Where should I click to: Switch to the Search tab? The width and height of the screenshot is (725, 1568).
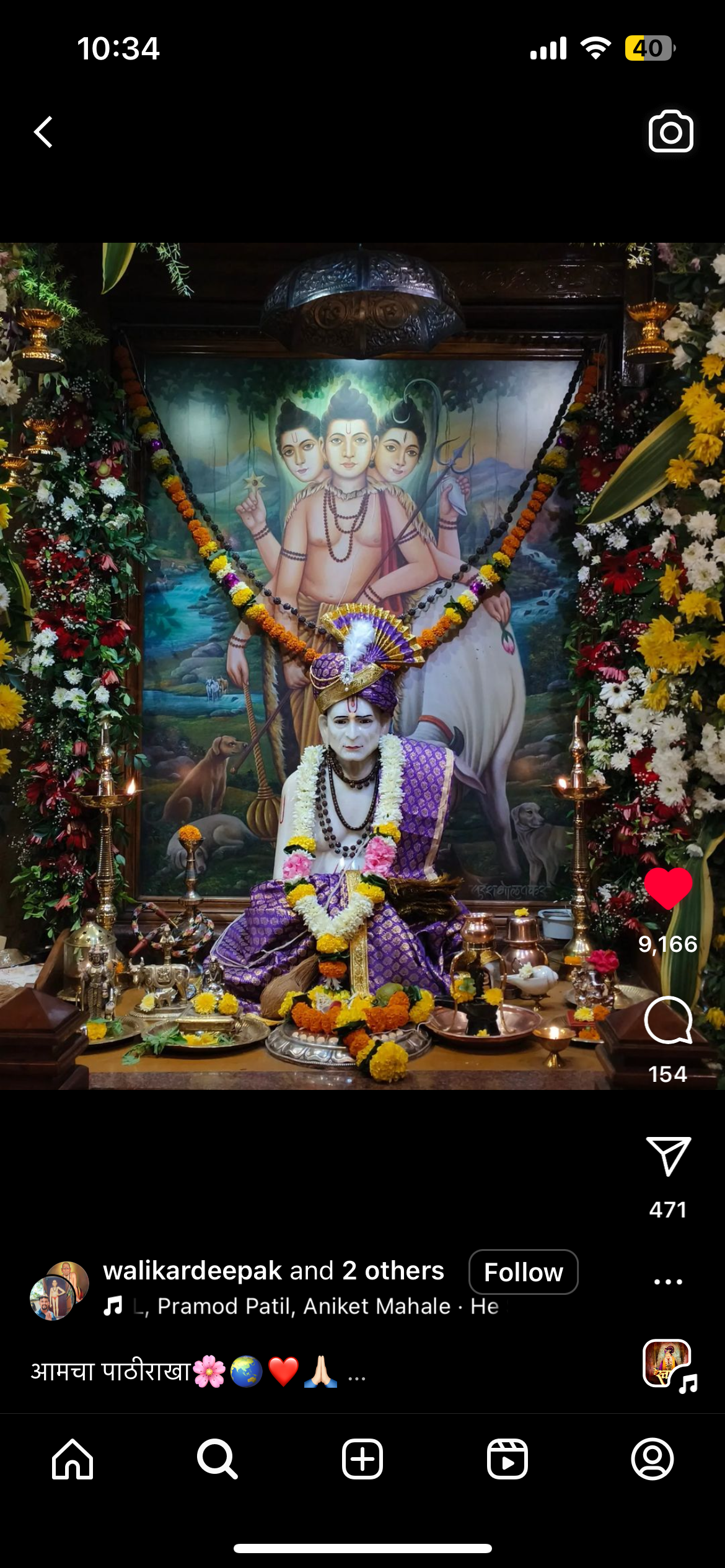pos(217,1459)
